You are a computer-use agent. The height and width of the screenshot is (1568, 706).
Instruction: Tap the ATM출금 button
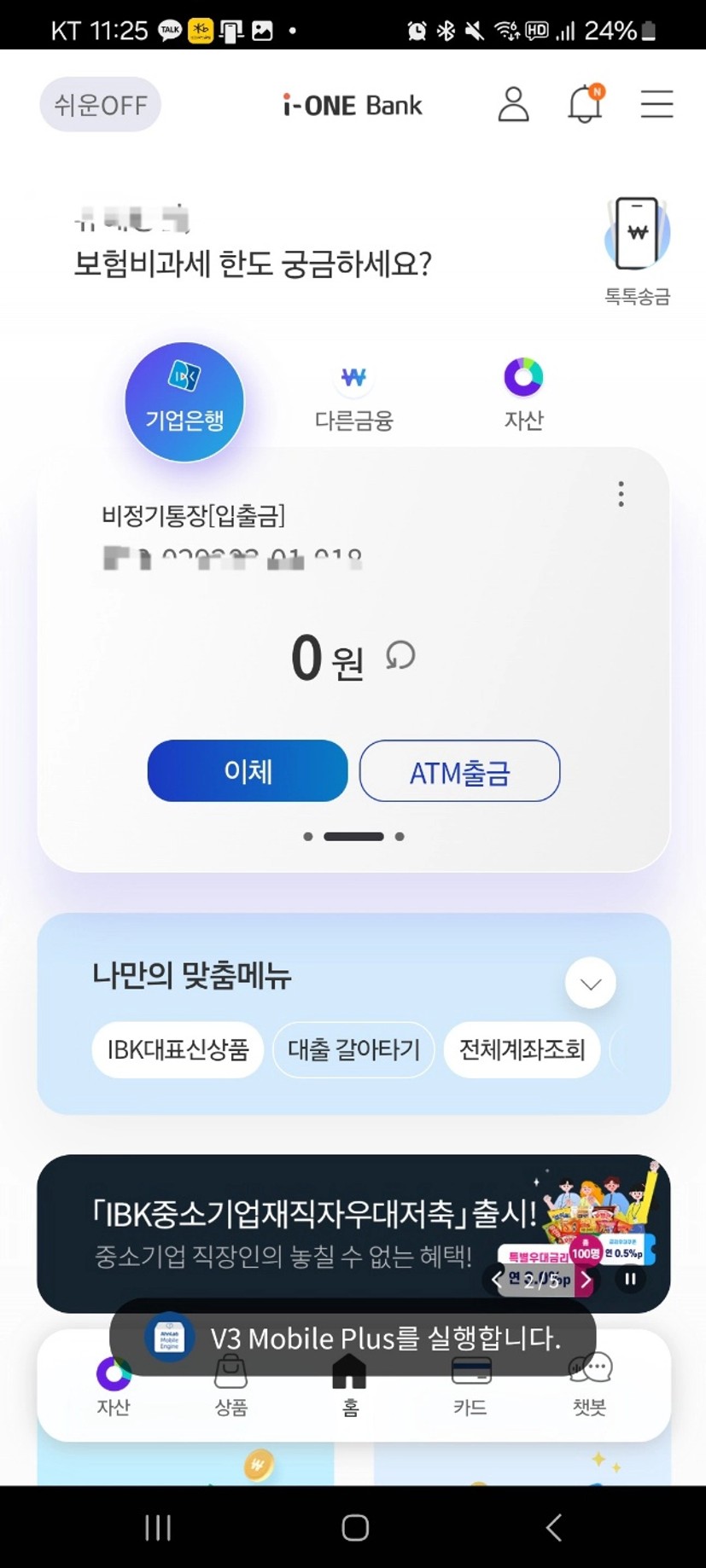pyautogui.click(x=459, y=771)
